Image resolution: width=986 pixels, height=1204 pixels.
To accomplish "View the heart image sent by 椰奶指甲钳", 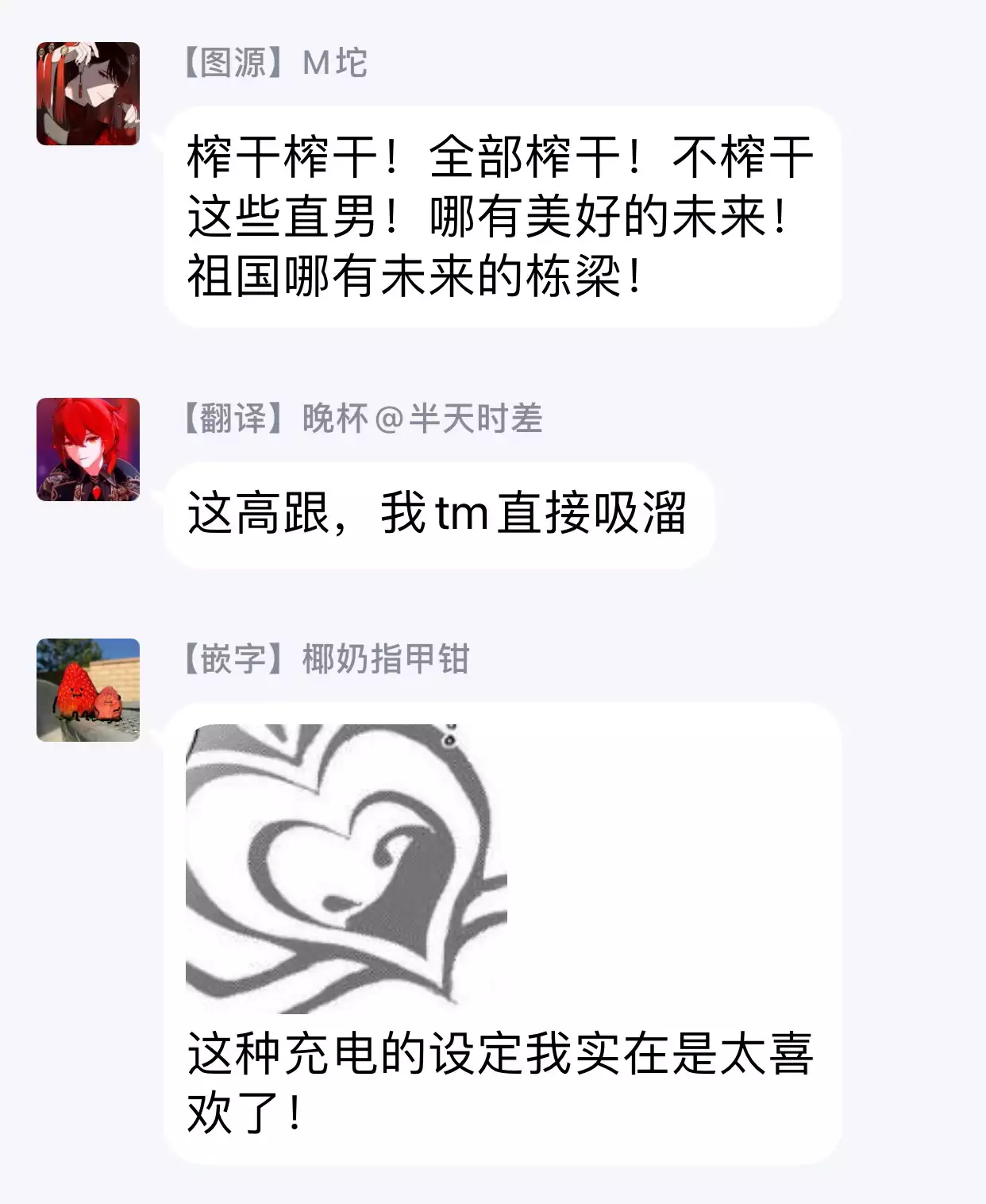I will [346, 868].
